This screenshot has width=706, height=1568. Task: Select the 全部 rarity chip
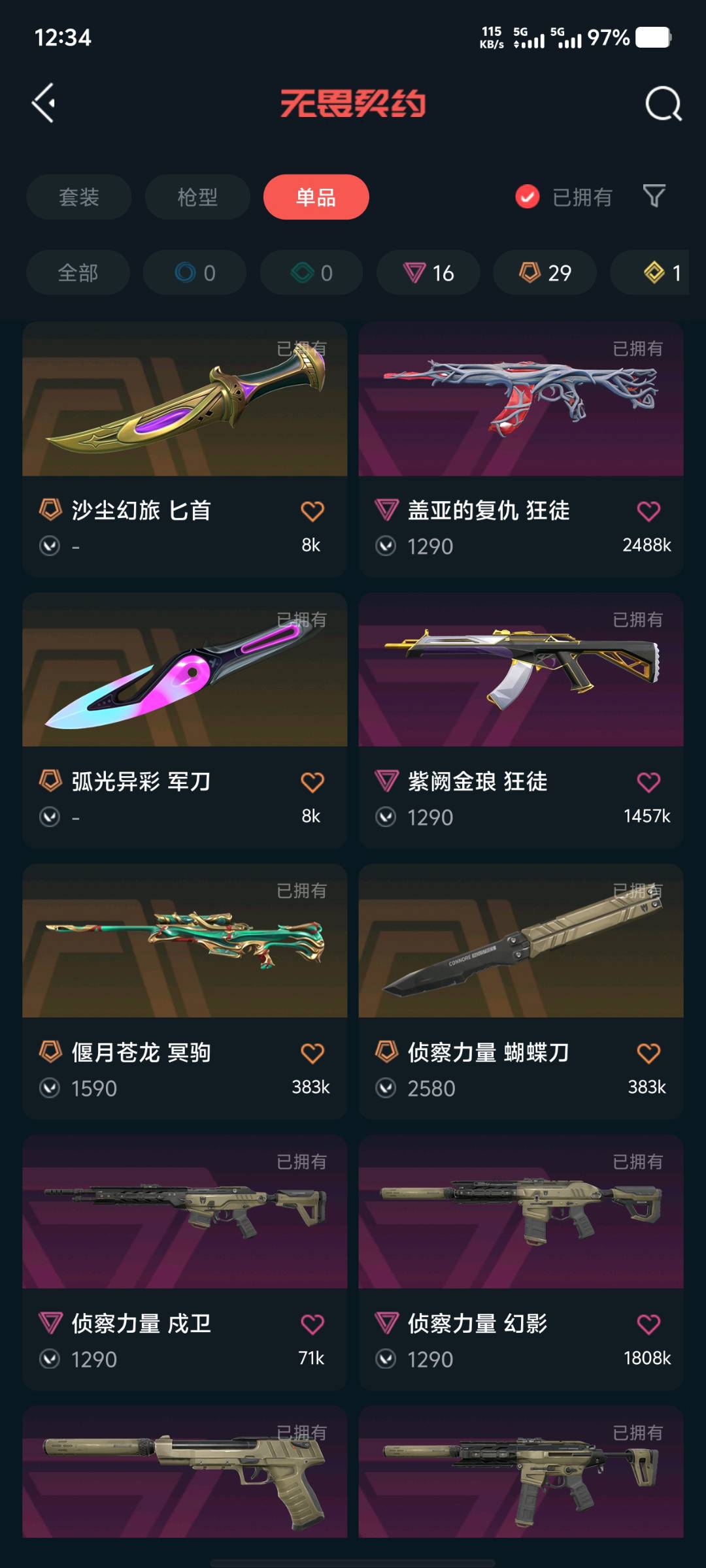click(x=78, y=272)
